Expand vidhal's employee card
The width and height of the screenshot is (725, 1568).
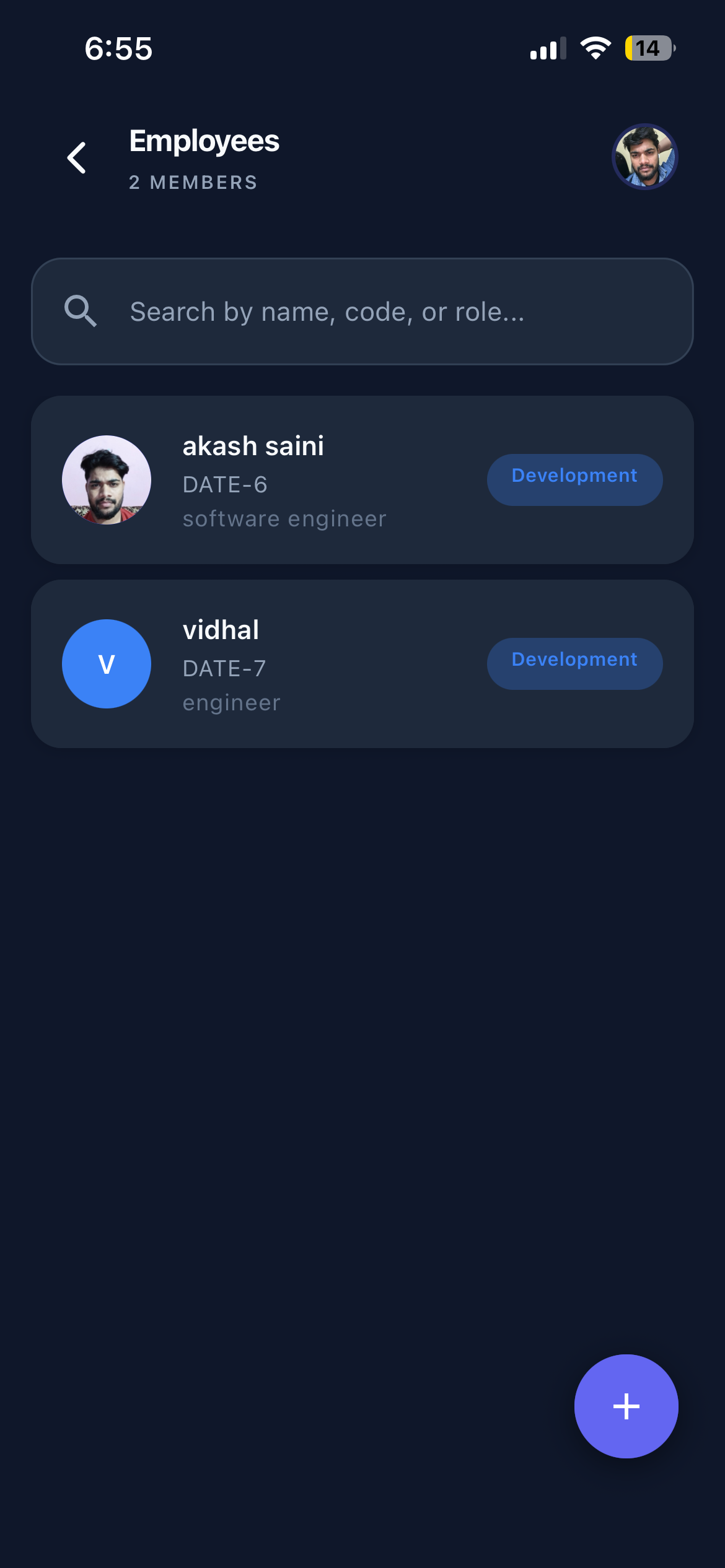point(362,663)
